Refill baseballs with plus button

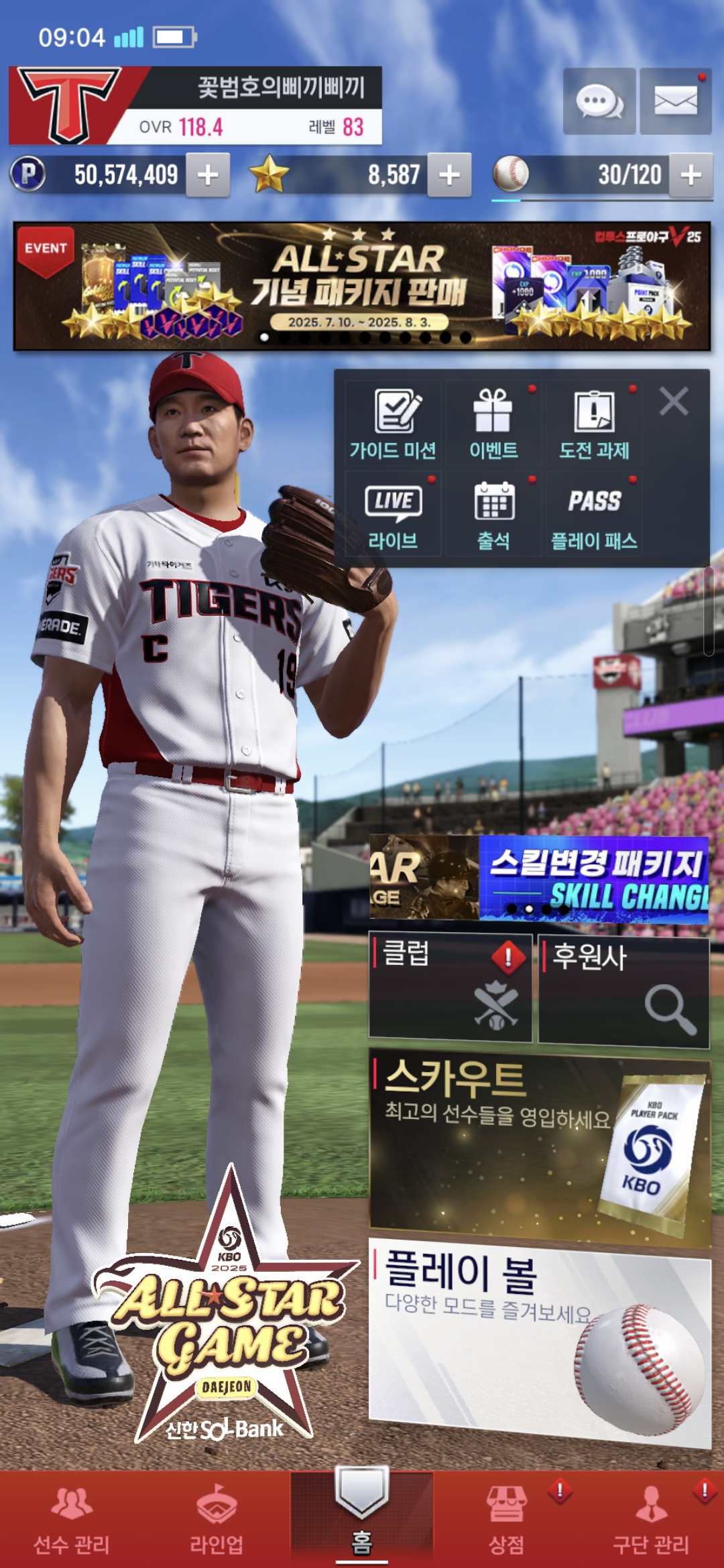click(690, 176)
